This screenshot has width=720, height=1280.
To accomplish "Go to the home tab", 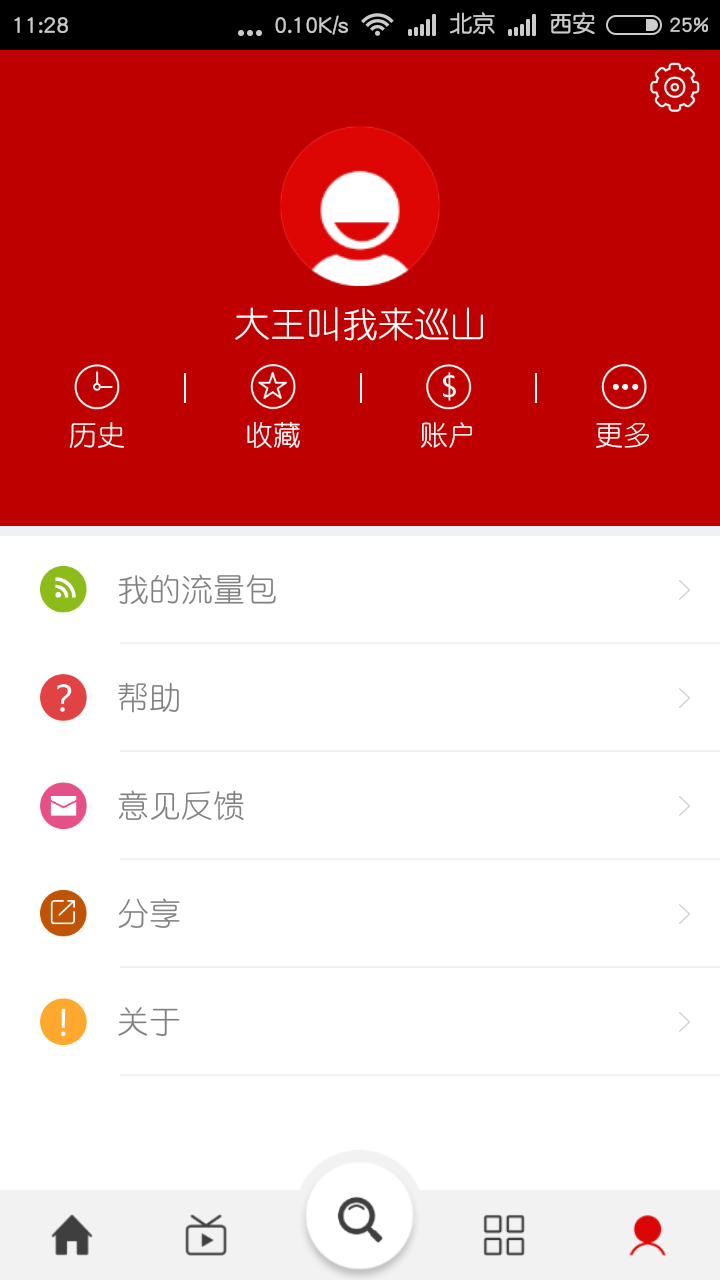I will click(x=72, y=1235).
